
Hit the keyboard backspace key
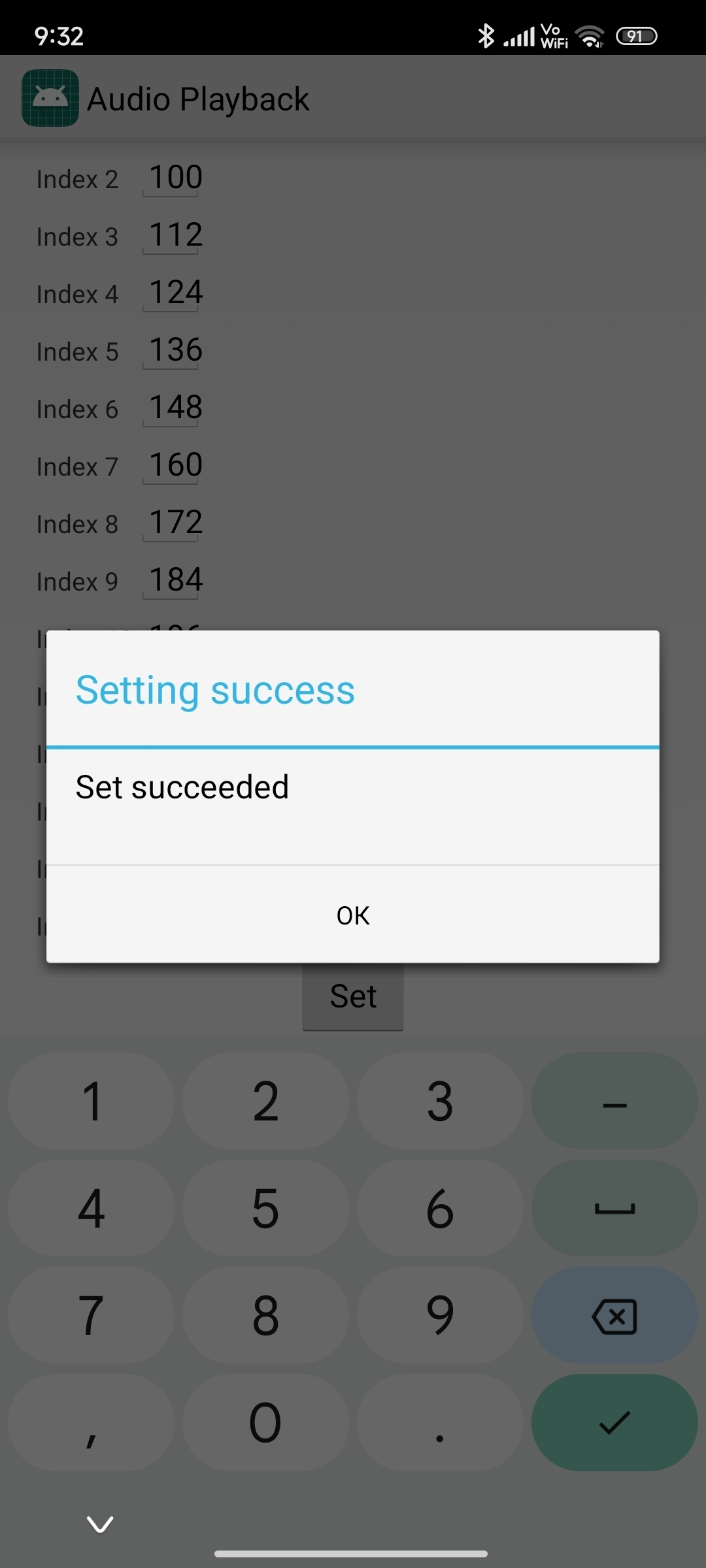click(614, 1316)
